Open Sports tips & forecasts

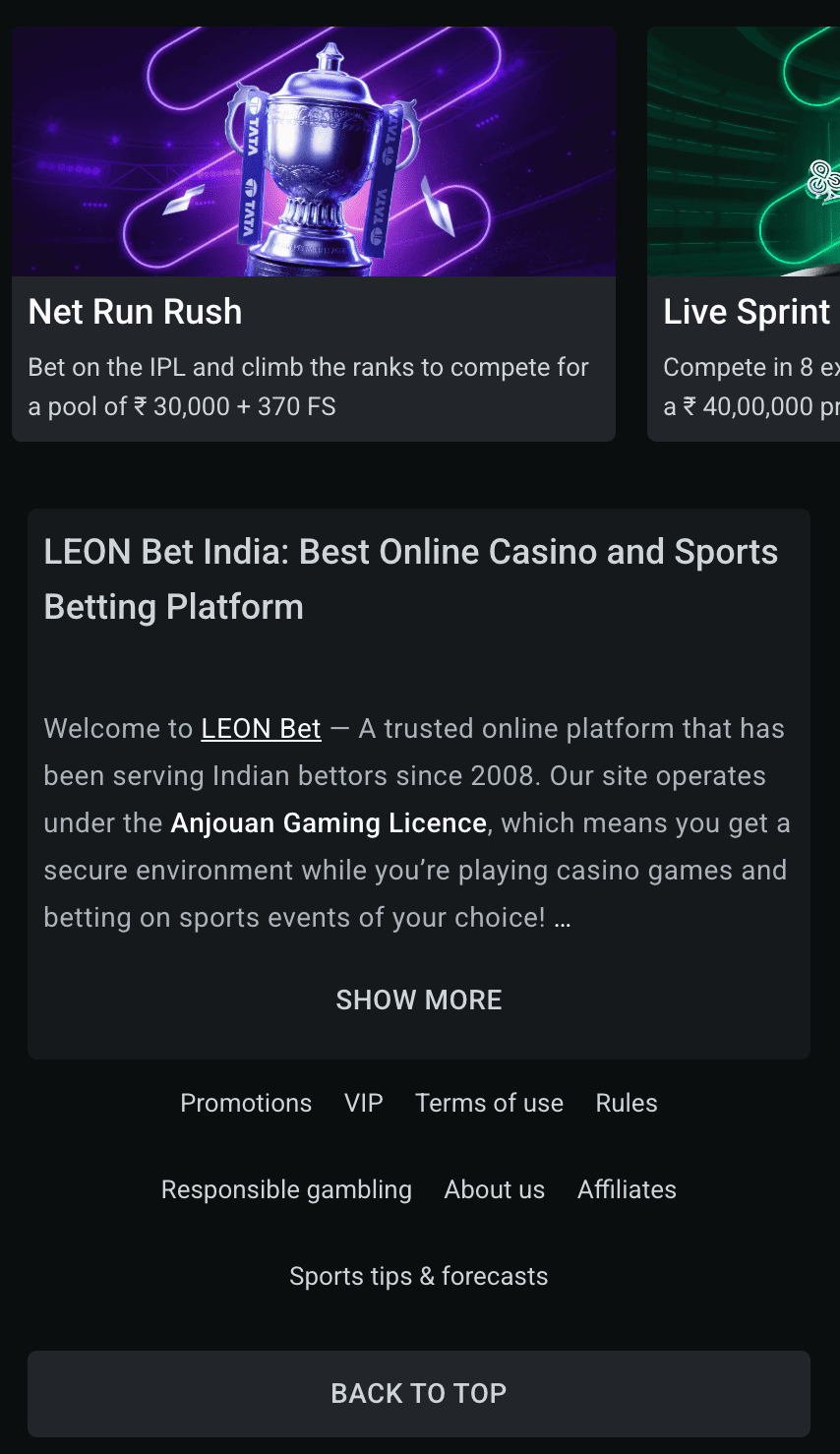click(419, 1276)
